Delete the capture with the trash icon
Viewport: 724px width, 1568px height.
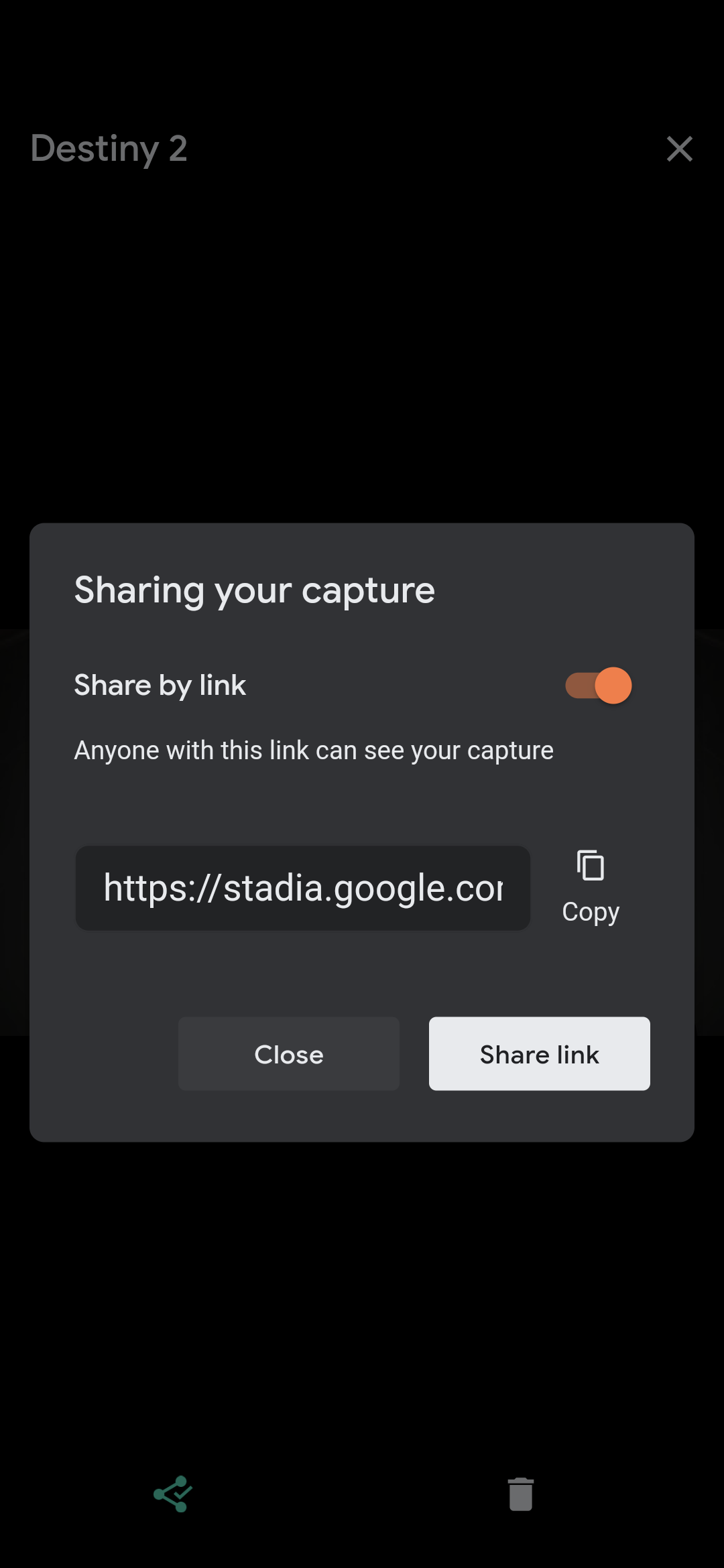pyautogui.click(x=520, y=1494)
